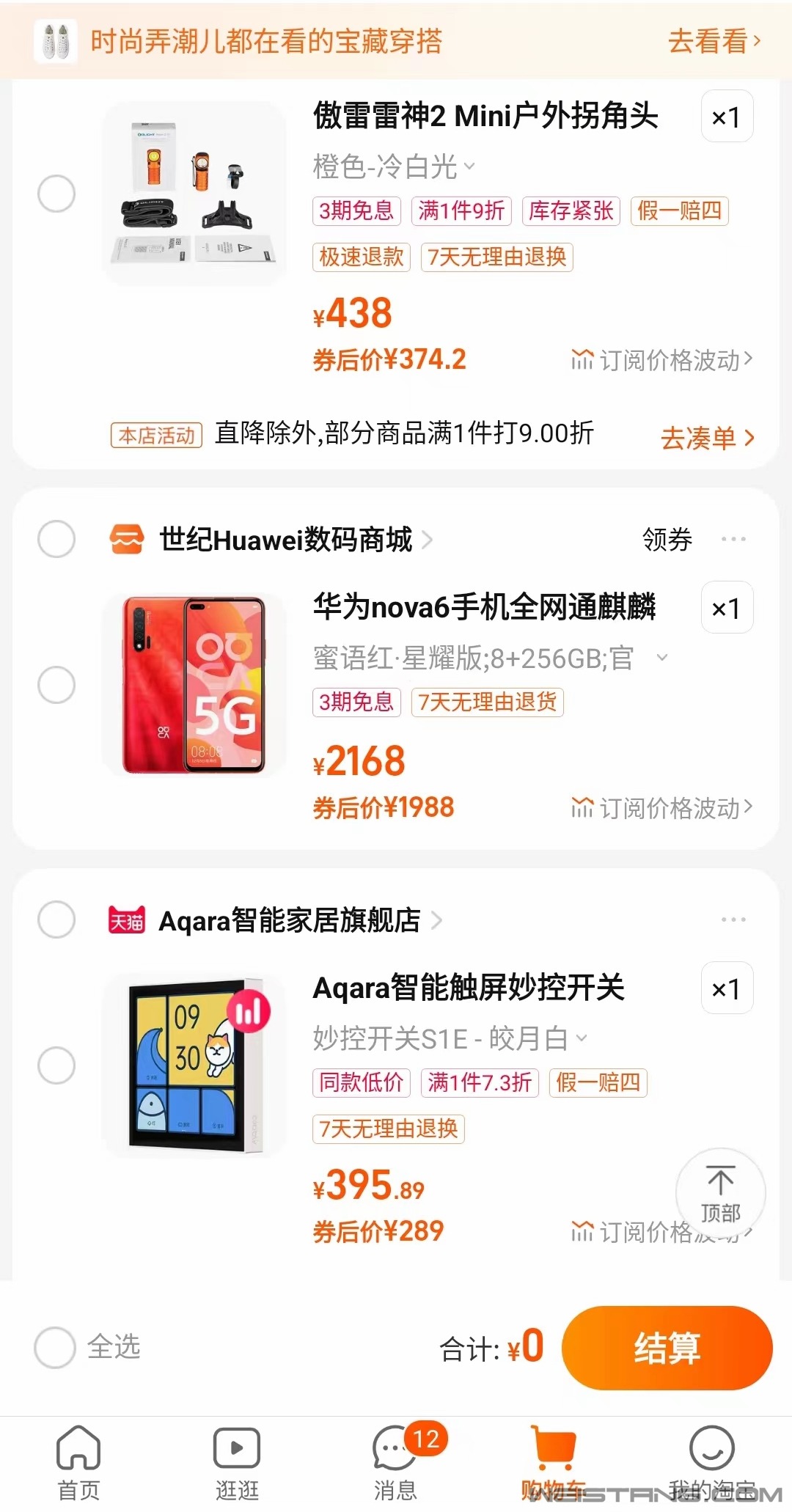This screenshot has width=792, height=1512.
Task: Subscribe to price changes for 华为nova6
Action: click(661, 808)
